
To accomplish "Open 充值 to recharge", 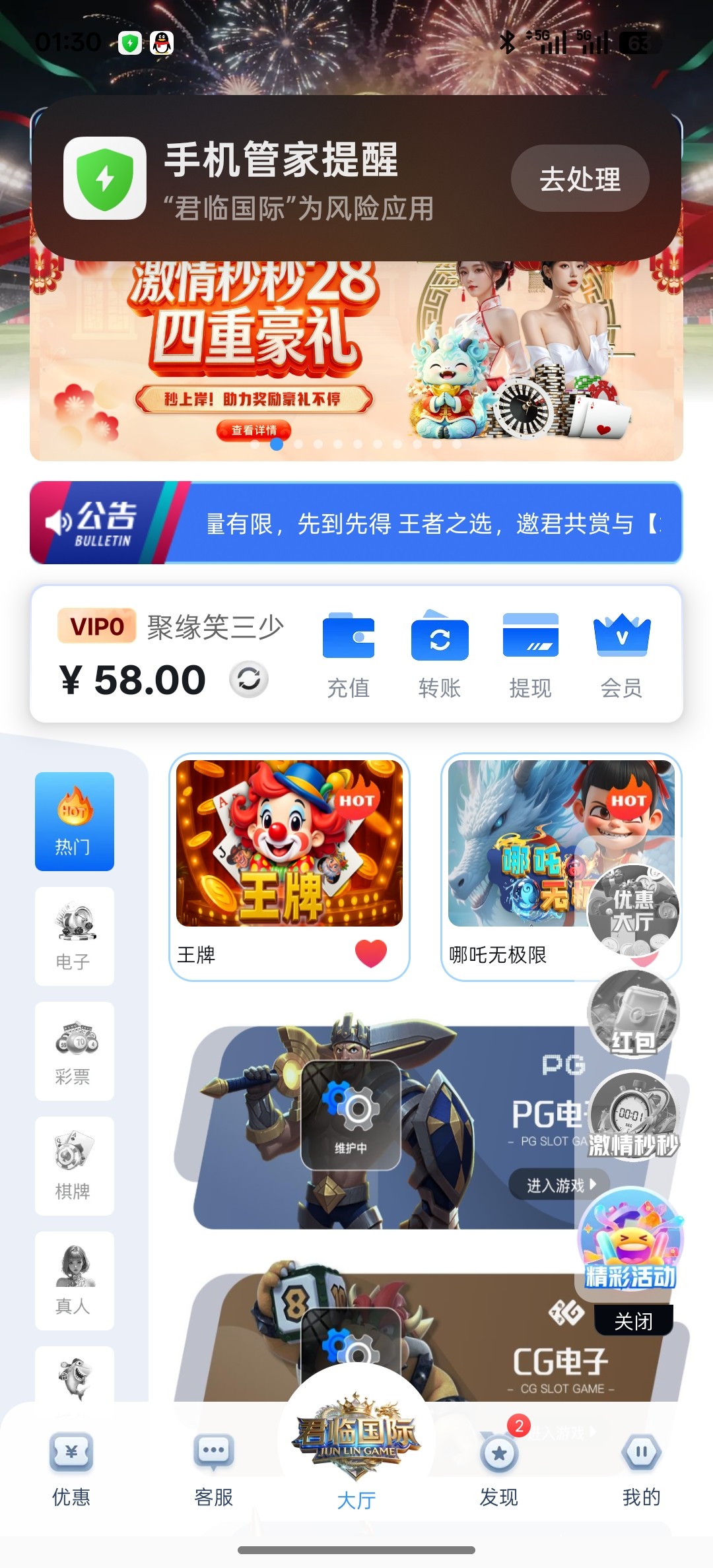I will tap(349, 653).
